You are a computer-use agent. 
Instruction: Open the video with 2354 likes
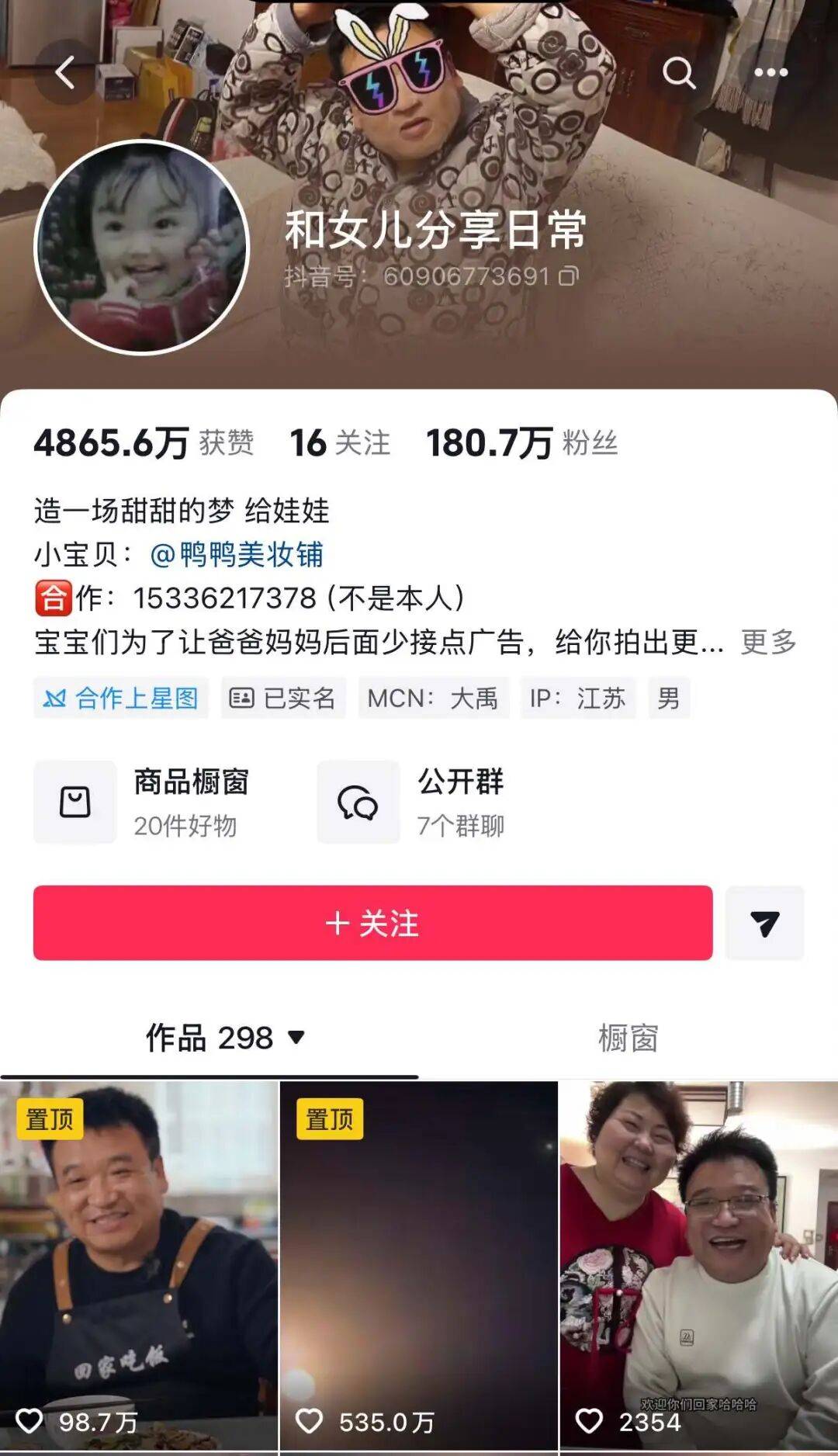(x=698, y=1265)
